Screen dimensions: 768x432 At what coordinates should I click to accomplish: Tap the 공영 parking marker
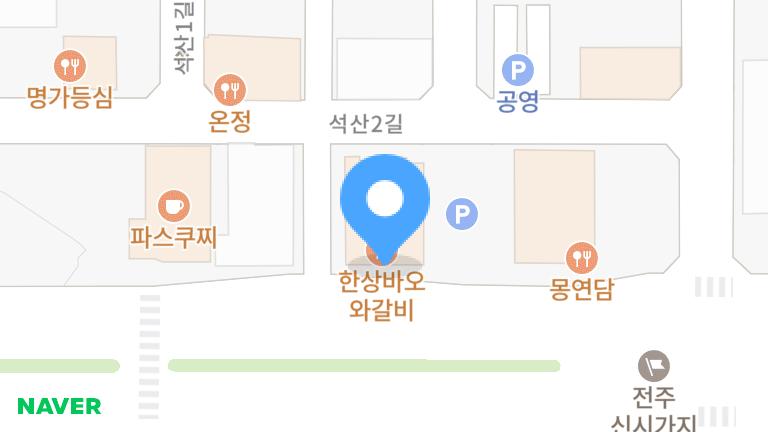(x=517, y=71)
